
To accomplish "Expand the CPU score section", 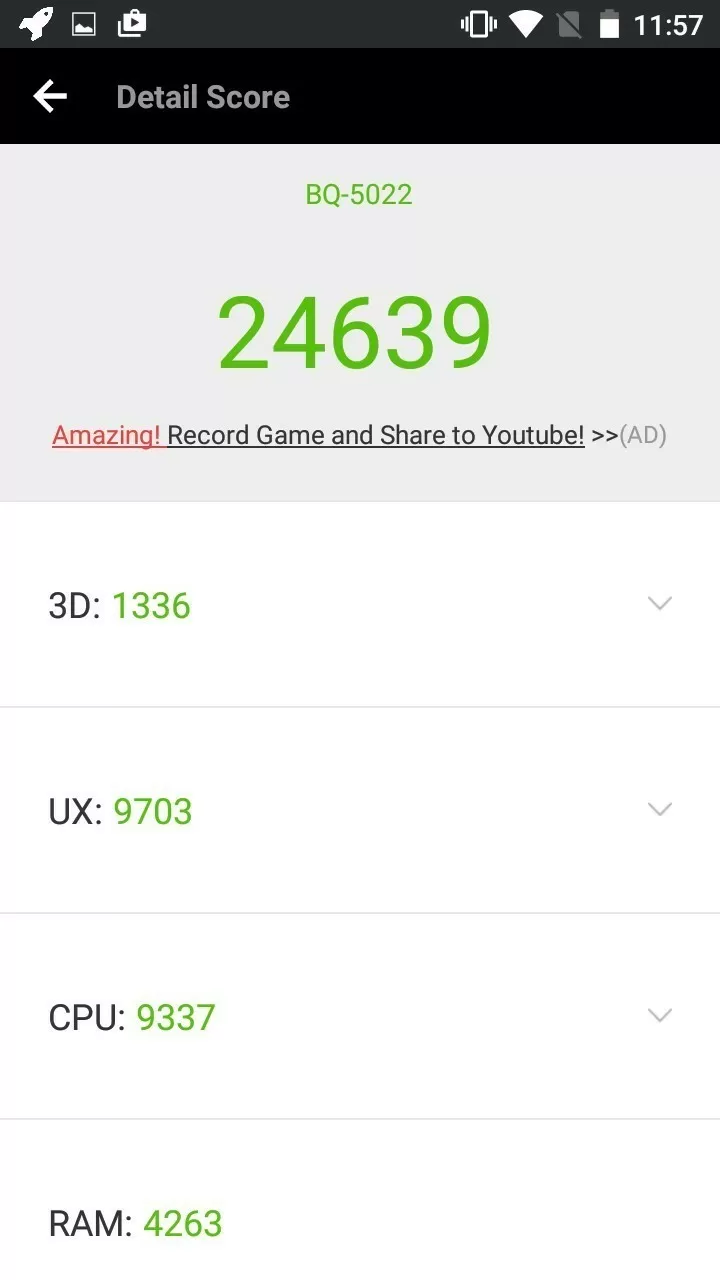I will coord(360,1016).
